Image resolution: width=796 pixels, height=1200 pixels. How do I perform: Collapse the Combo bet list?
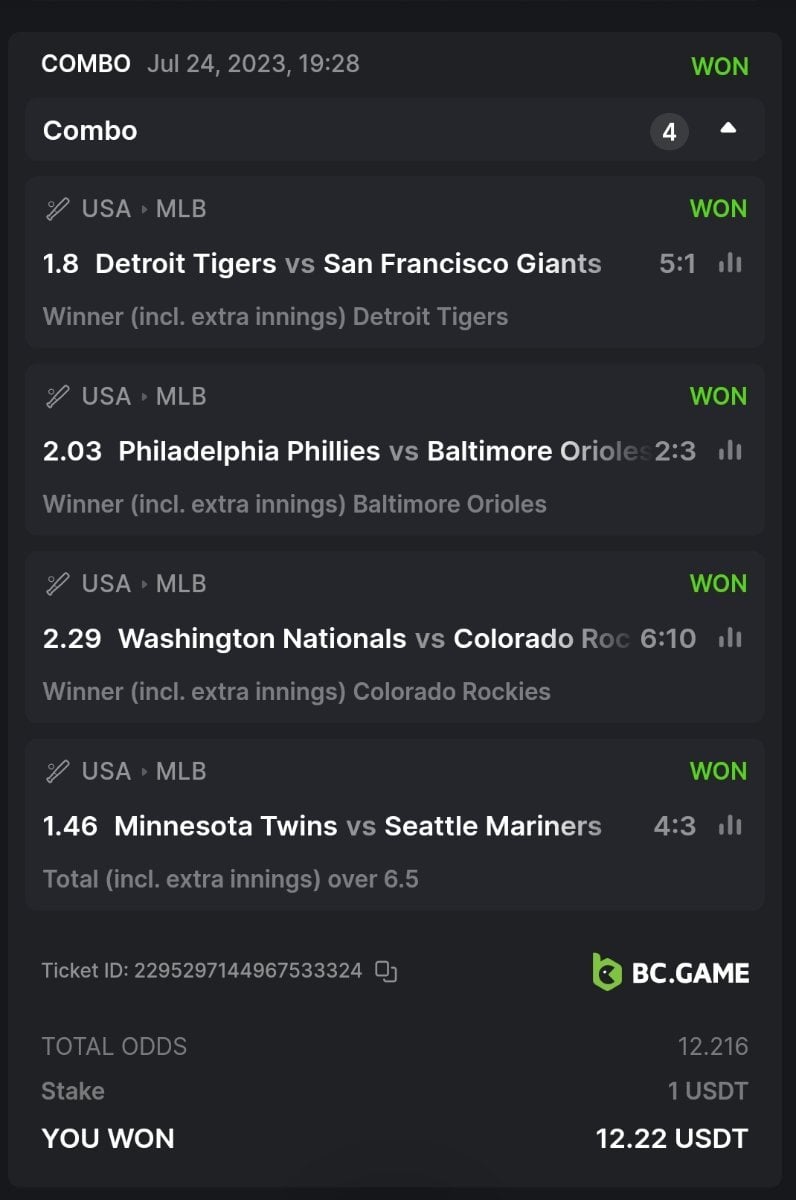[x=728, y=129]
